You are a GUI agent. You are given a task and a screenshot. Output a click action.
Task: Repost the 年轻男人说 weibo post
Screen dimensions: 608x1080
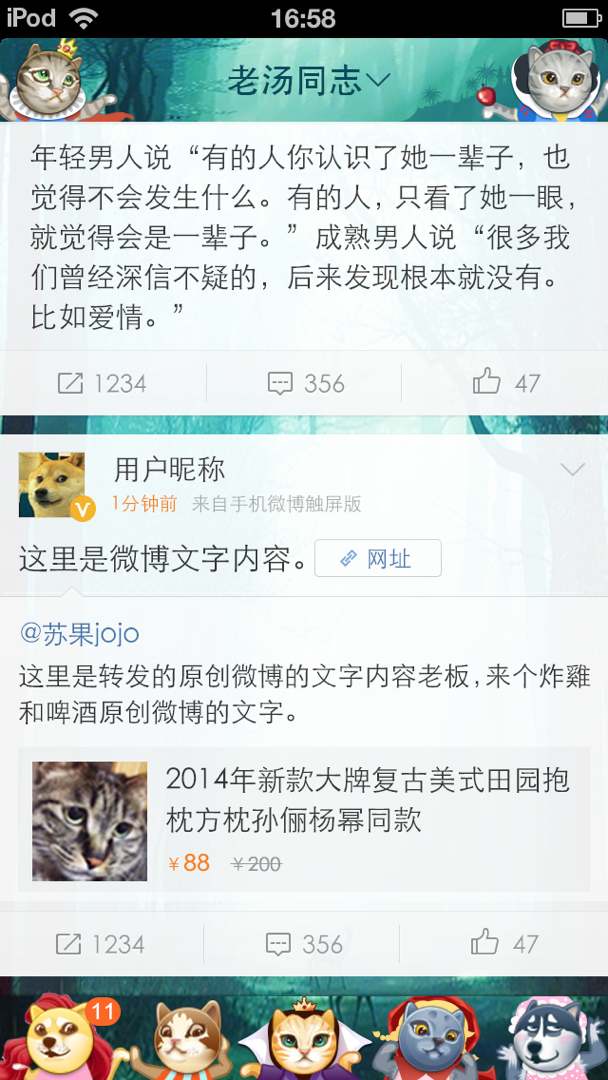[102, 383]
